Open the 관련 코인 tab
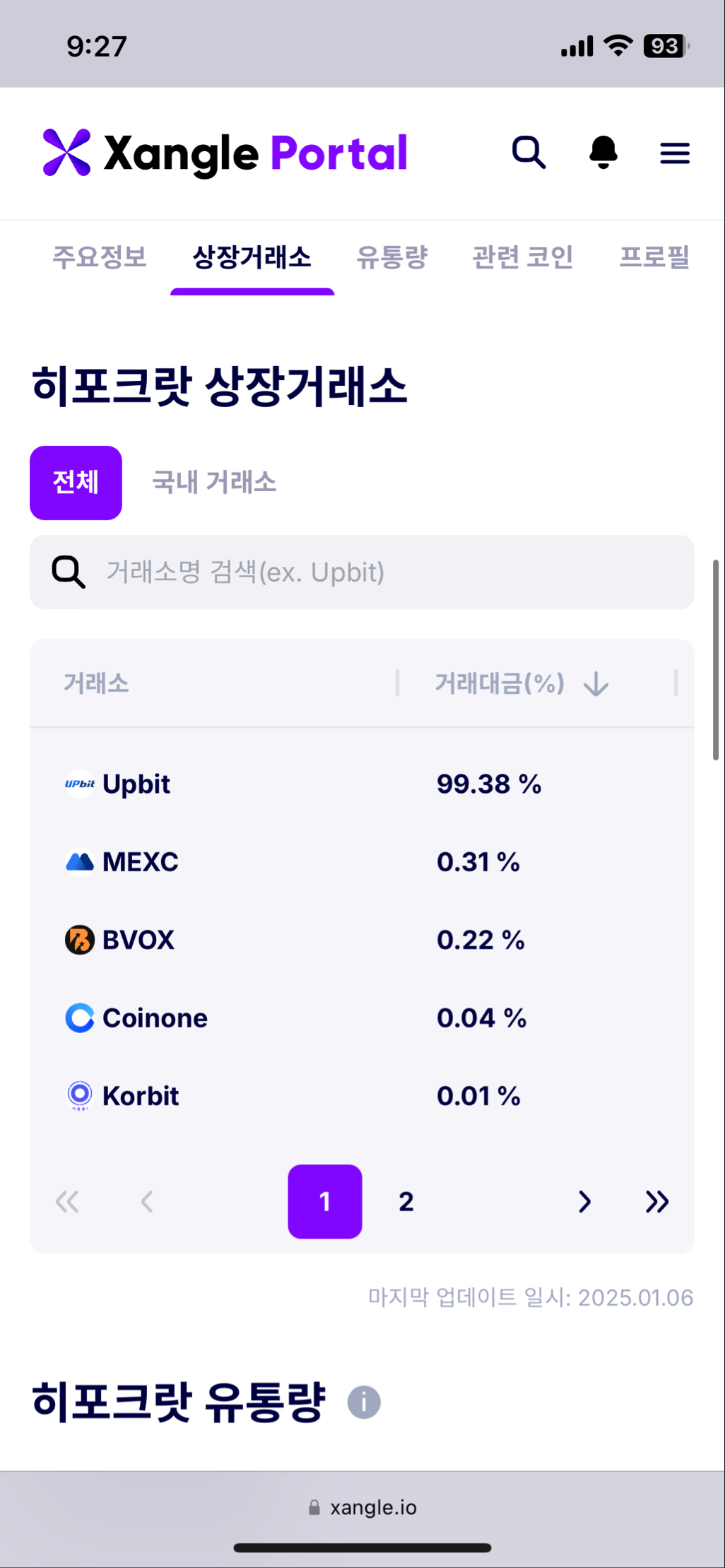This screenshot has height=1568, width=725. 522,258
